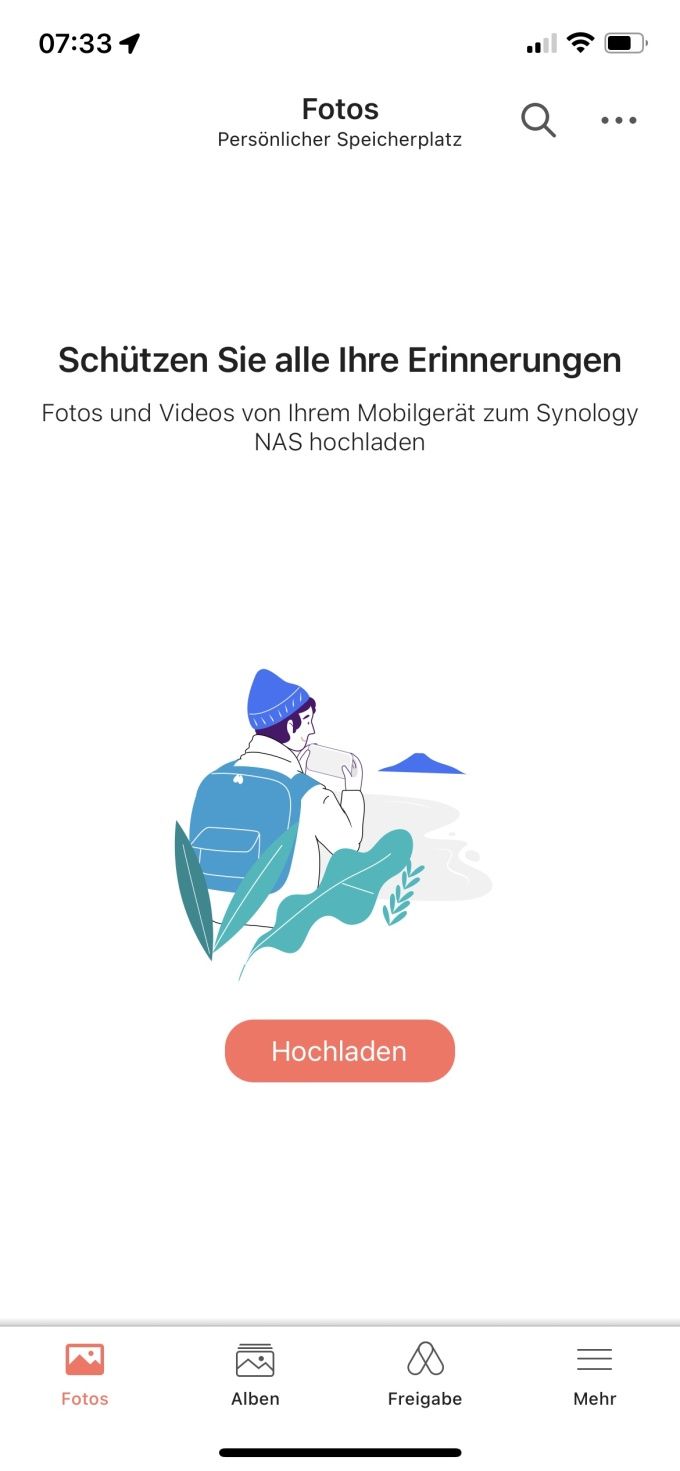This screenshot has height=1471, width=680.
Task: Tap the Hochladen button
Action: pyautogui.click(x=340, y=1051)
